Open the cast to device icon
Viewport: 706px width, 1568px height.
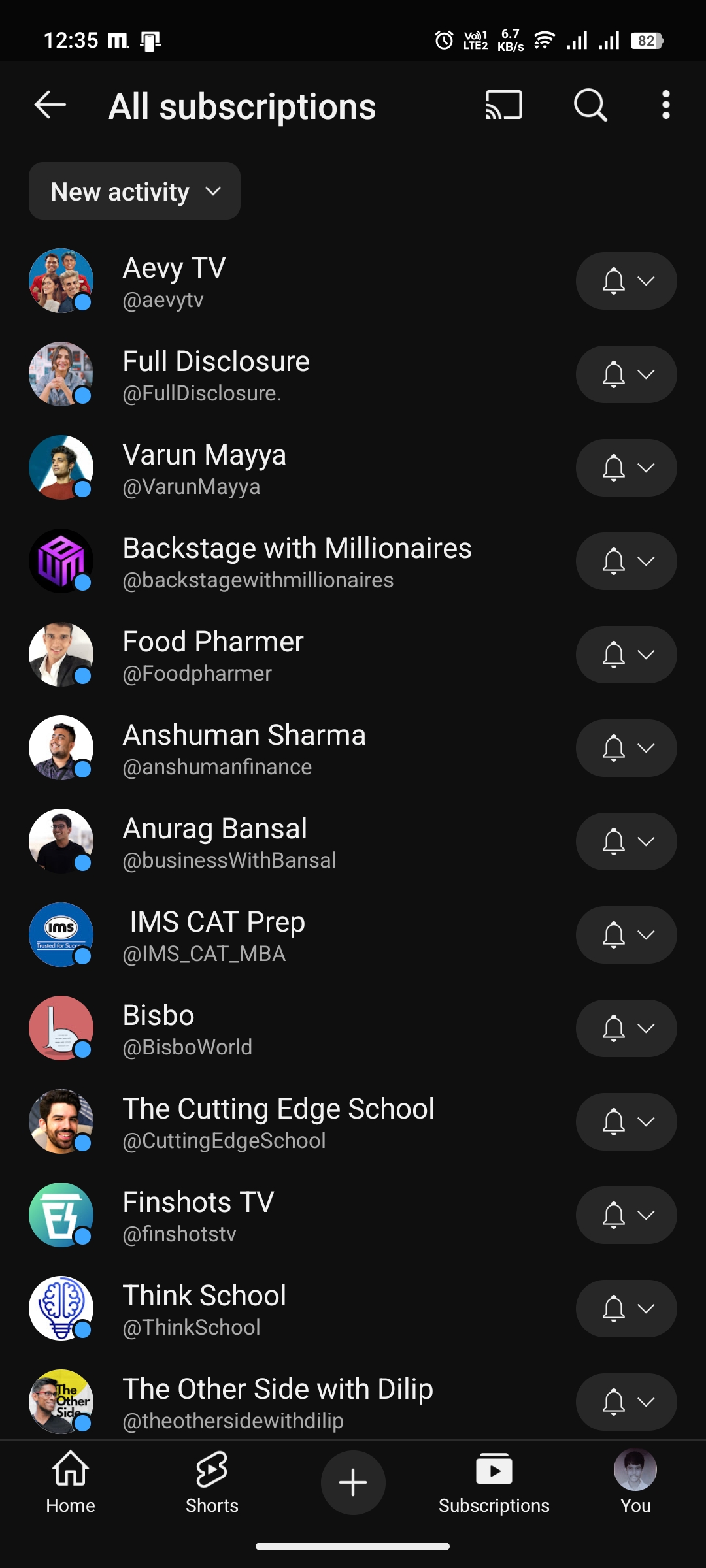503,105
